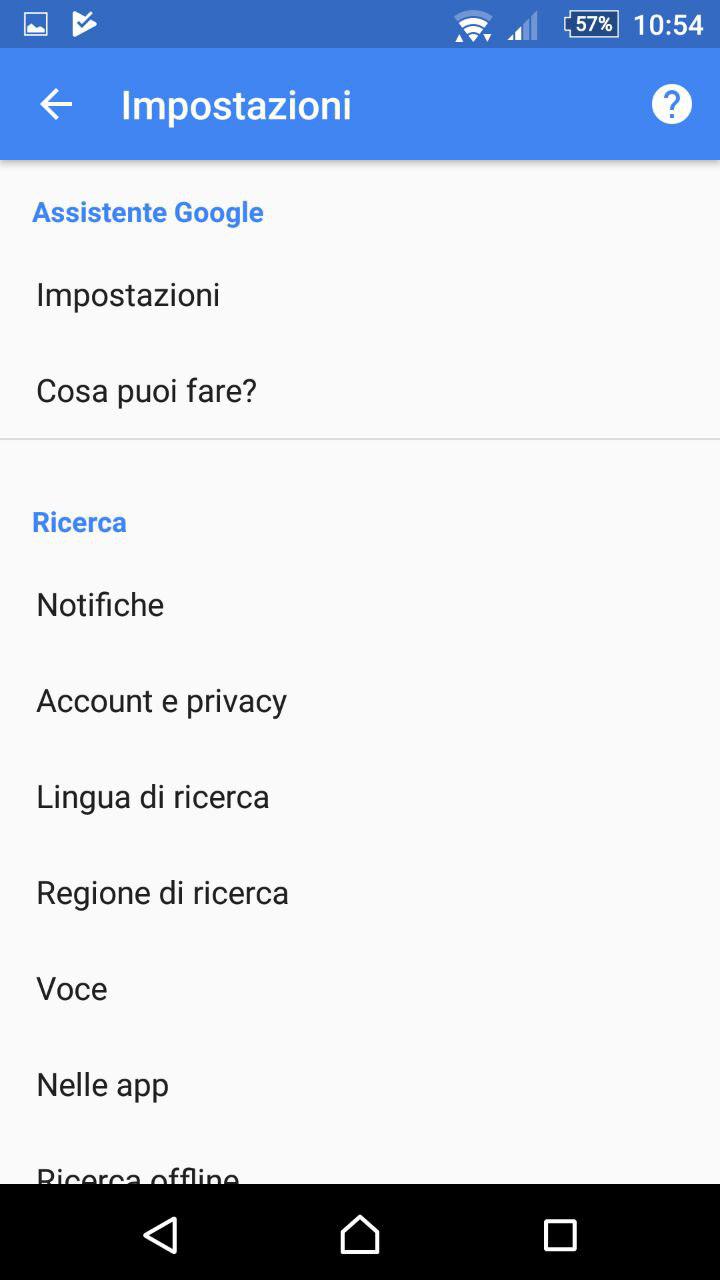The image size is (720, 1280).
Task: Open Account e privacy
Action: [360, 701]
